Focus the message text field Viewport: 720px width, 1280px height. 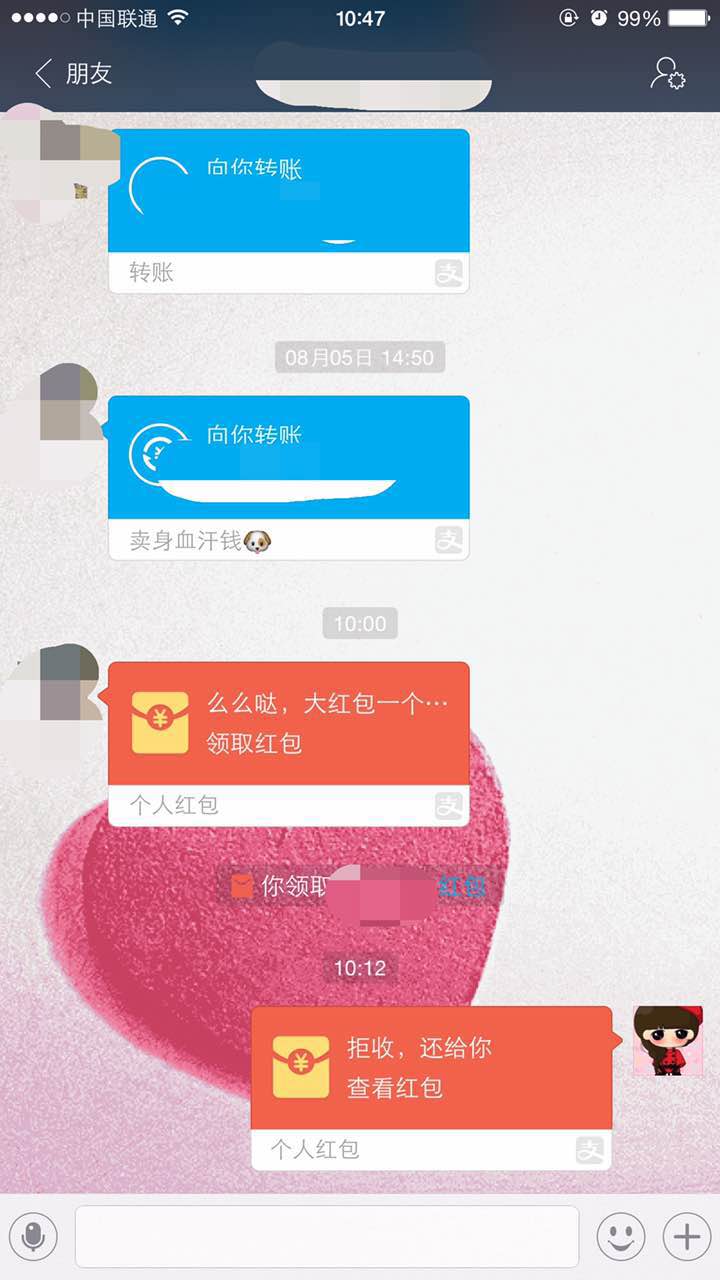tap(327, 1237)
